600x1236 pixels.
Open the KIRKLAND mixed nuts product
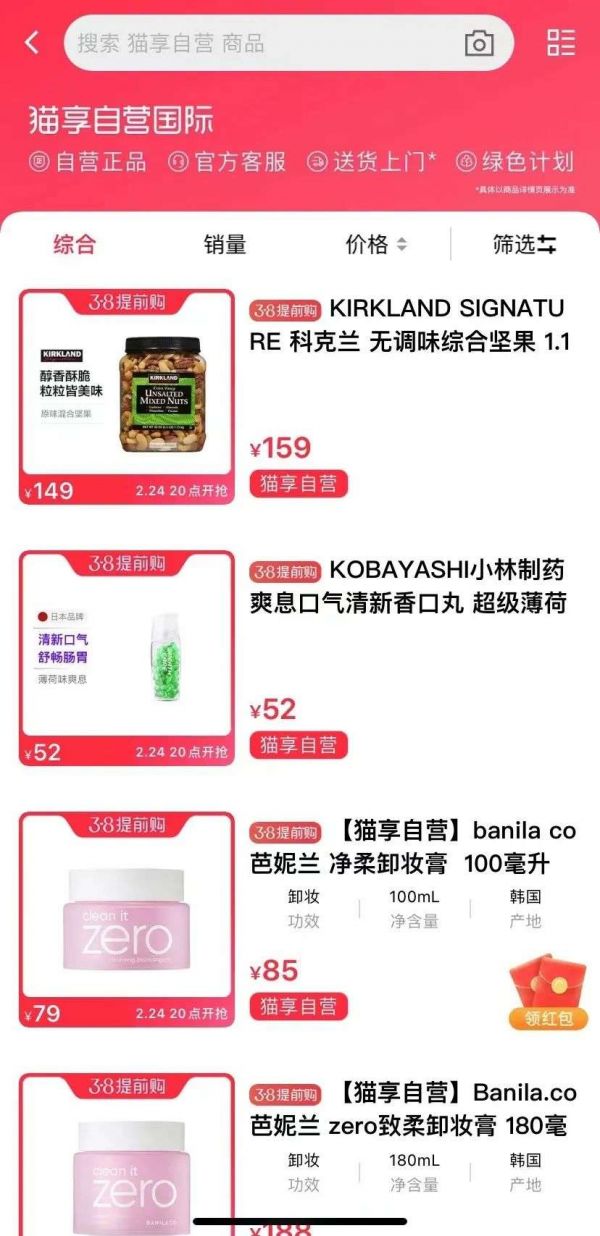408,324
